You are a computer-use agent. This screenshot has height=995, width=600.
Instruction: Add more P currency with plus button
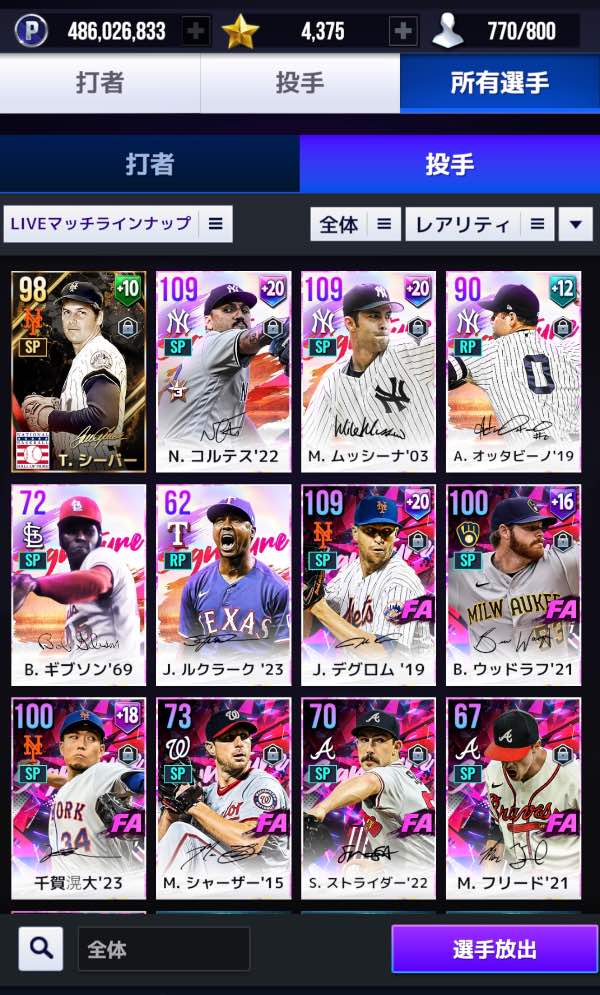coord(196,31)
